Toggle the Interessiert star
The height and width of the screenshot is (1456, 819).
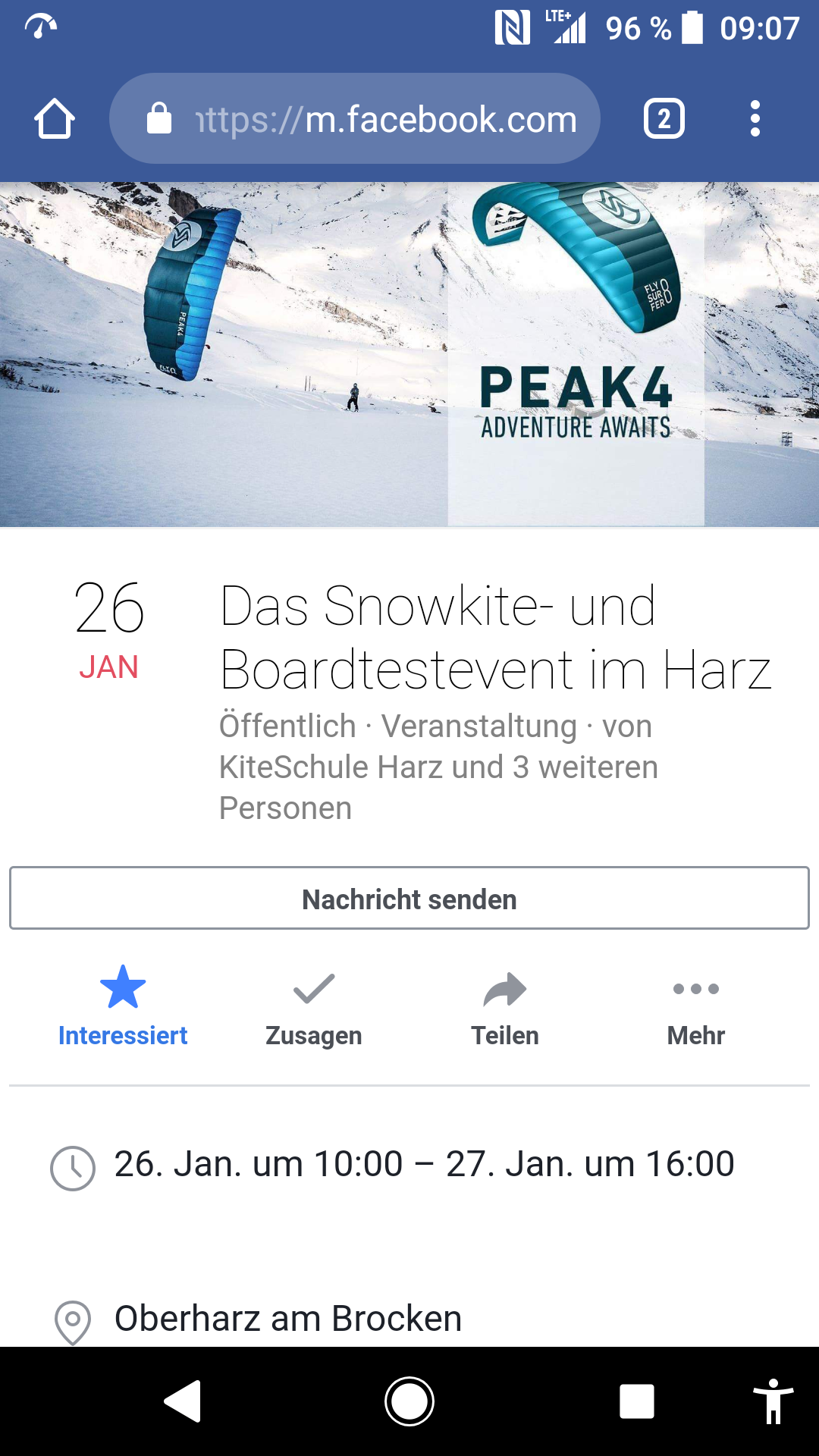pos(123,1006)
